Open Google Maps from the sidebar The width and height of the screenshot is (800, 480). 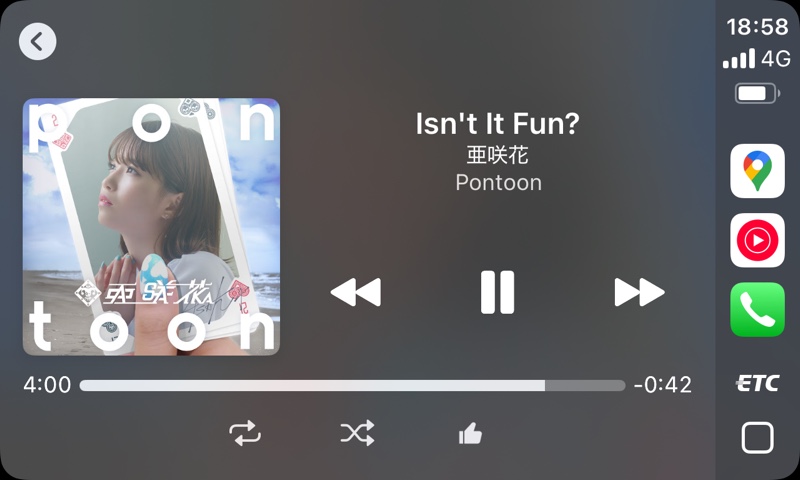[757, 171]
